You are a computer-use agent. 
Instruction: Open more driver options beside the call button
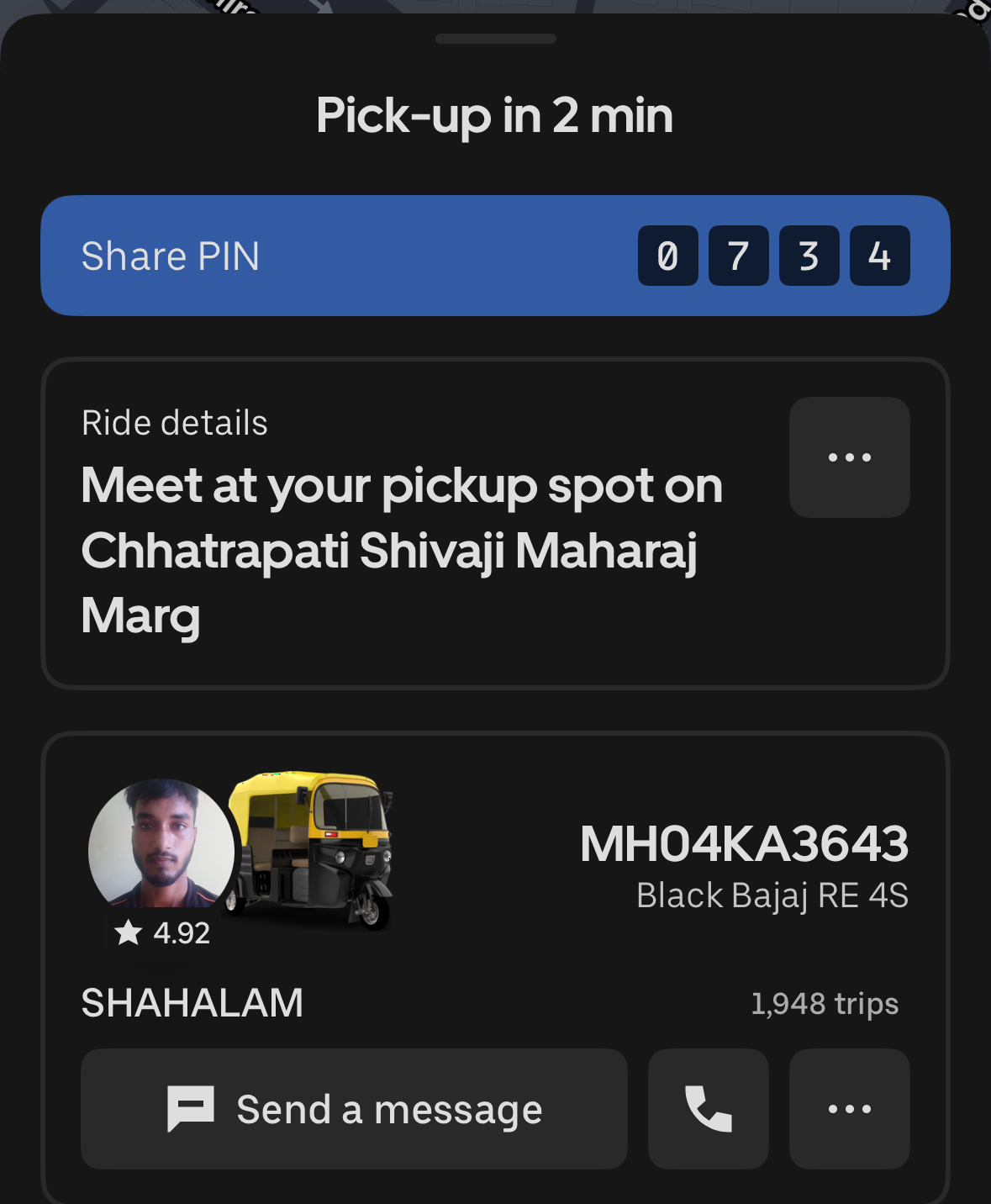pyautogui.click(x=849, y=1109)
